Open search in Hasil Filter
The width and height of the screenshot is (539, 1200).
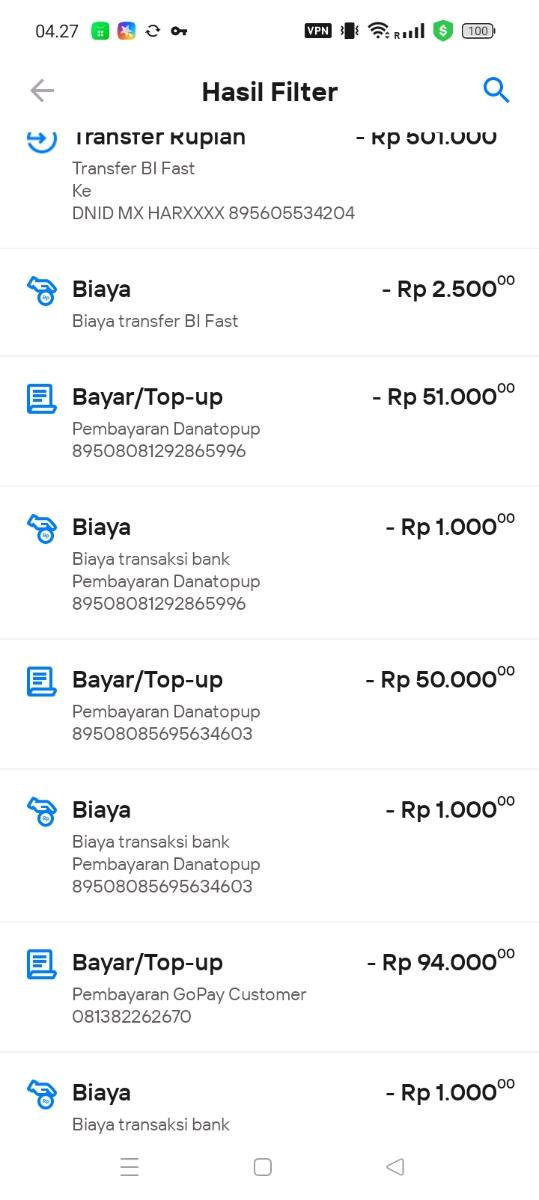click(496, 90)
